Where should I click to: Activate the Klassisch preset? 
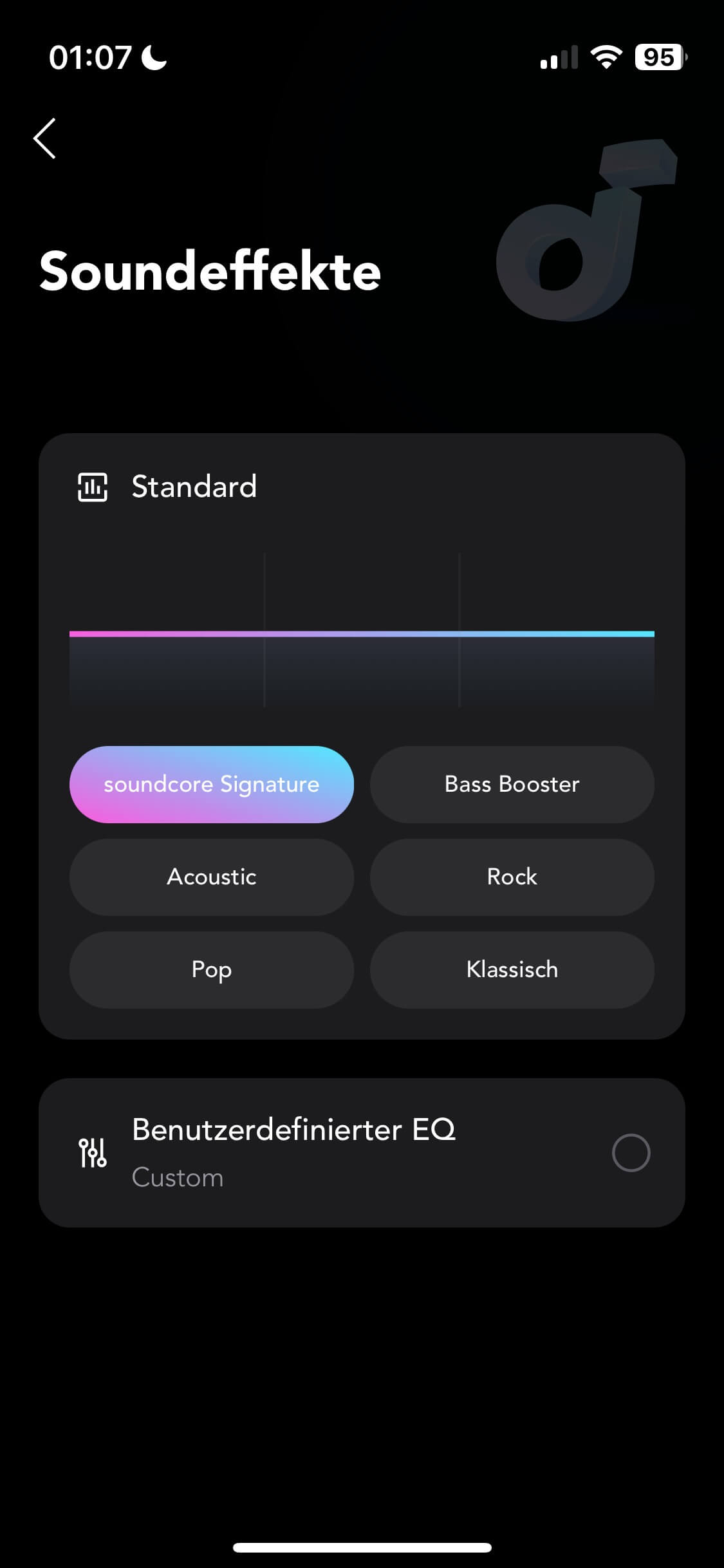pos(512,969)
